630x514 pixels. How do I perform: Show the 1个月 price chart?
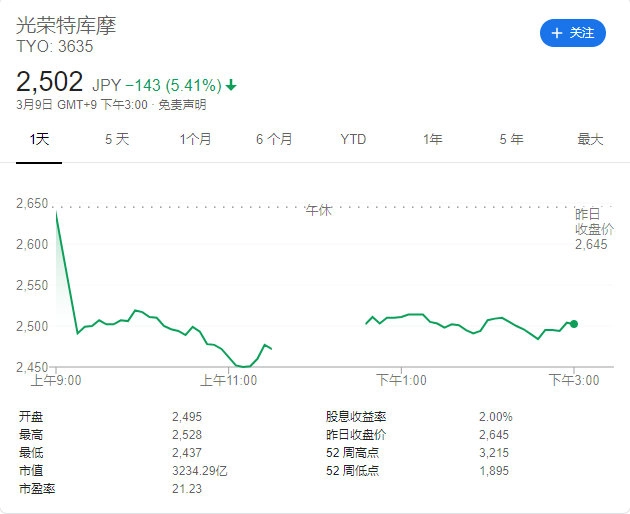(x=195, y=140)
